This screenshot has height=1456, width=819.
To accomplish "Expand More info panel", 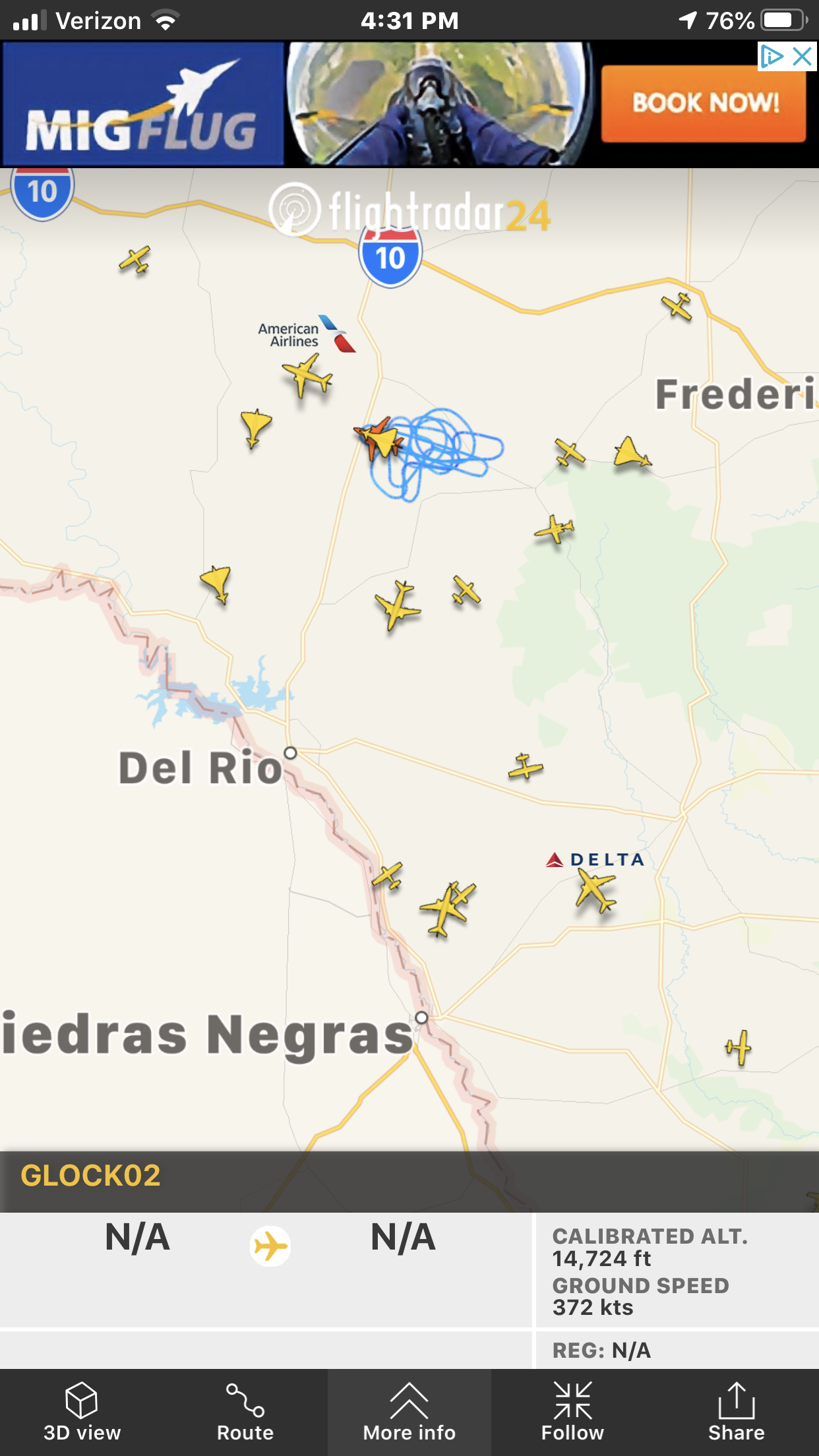I will pos(409,1412).
